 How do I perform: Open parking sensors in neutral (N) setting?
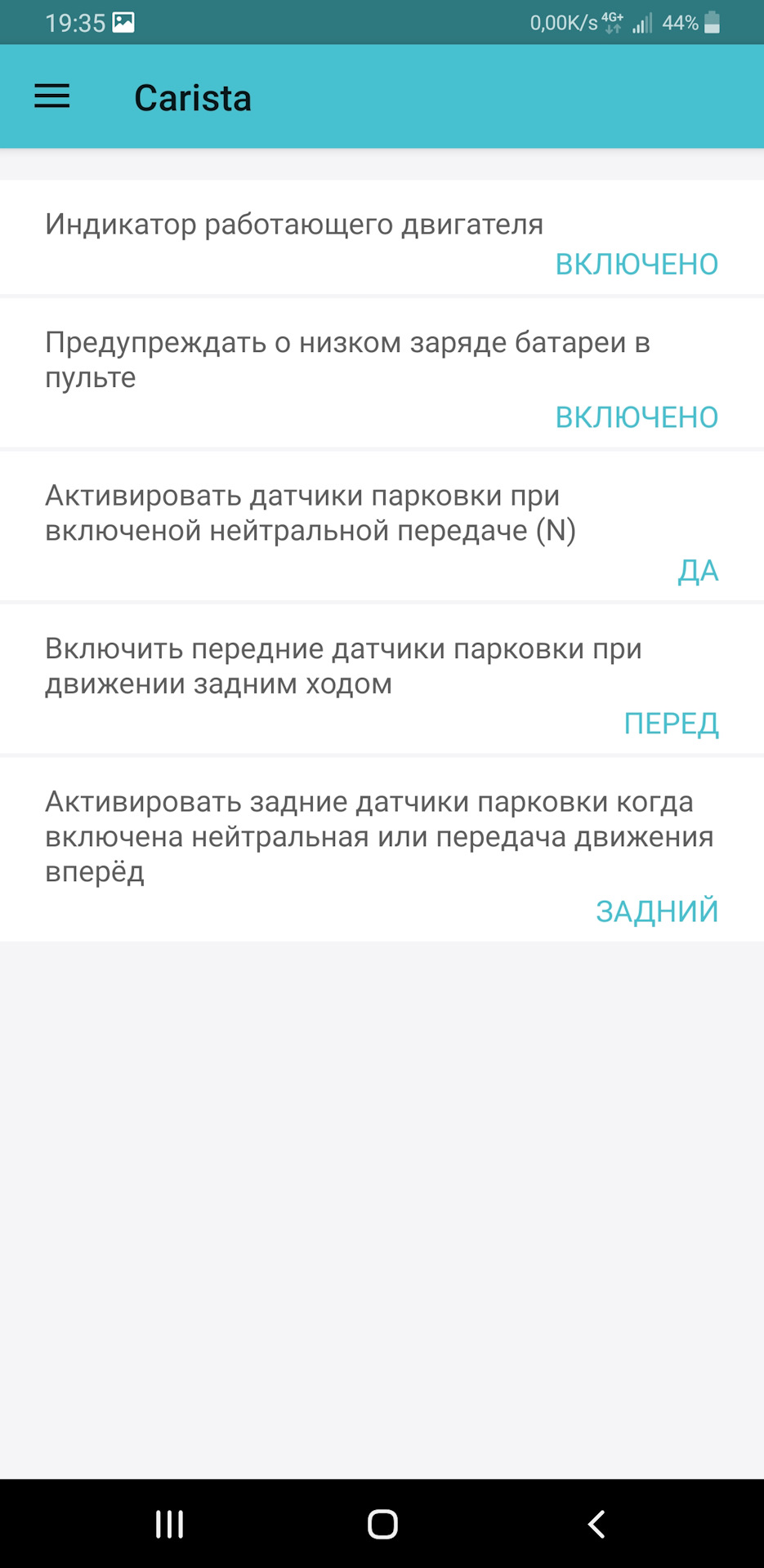point(382,526)
